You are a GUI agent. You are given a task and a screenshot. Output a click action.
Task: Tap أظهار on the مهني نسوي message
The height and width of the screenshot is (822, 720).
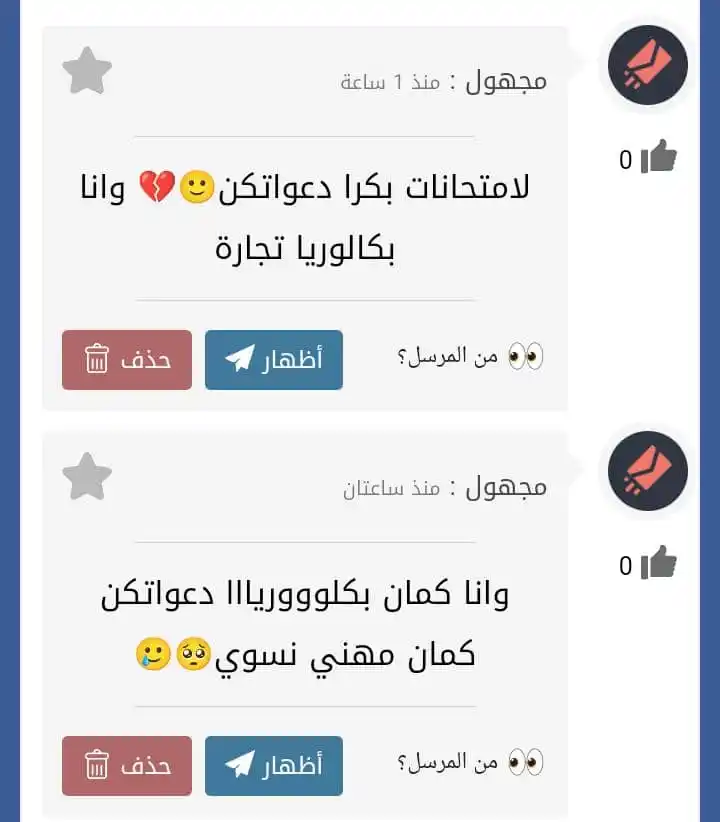273,766
